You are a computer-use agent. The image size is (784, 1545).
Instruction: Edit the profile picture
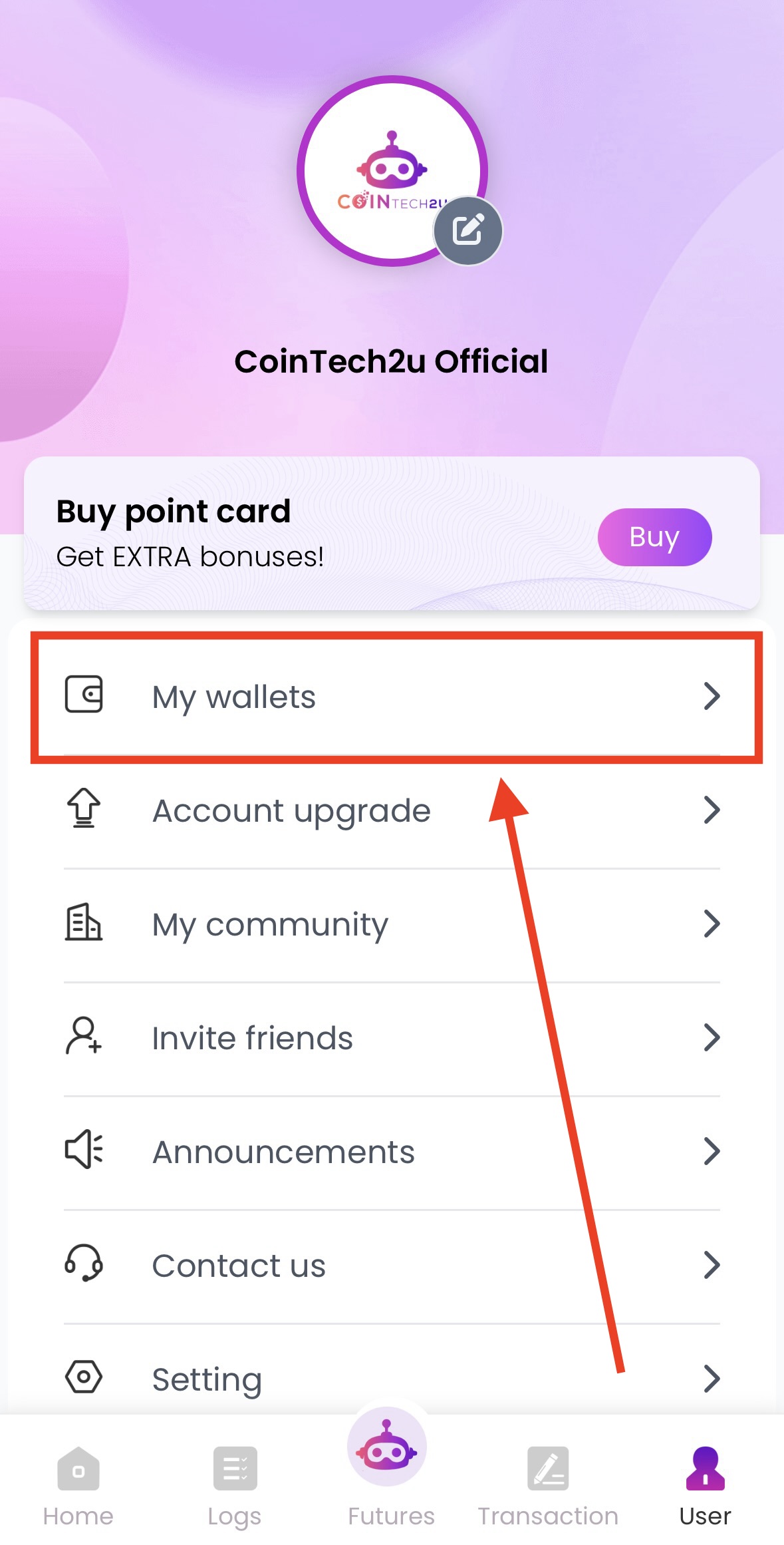tap(467, 231)
